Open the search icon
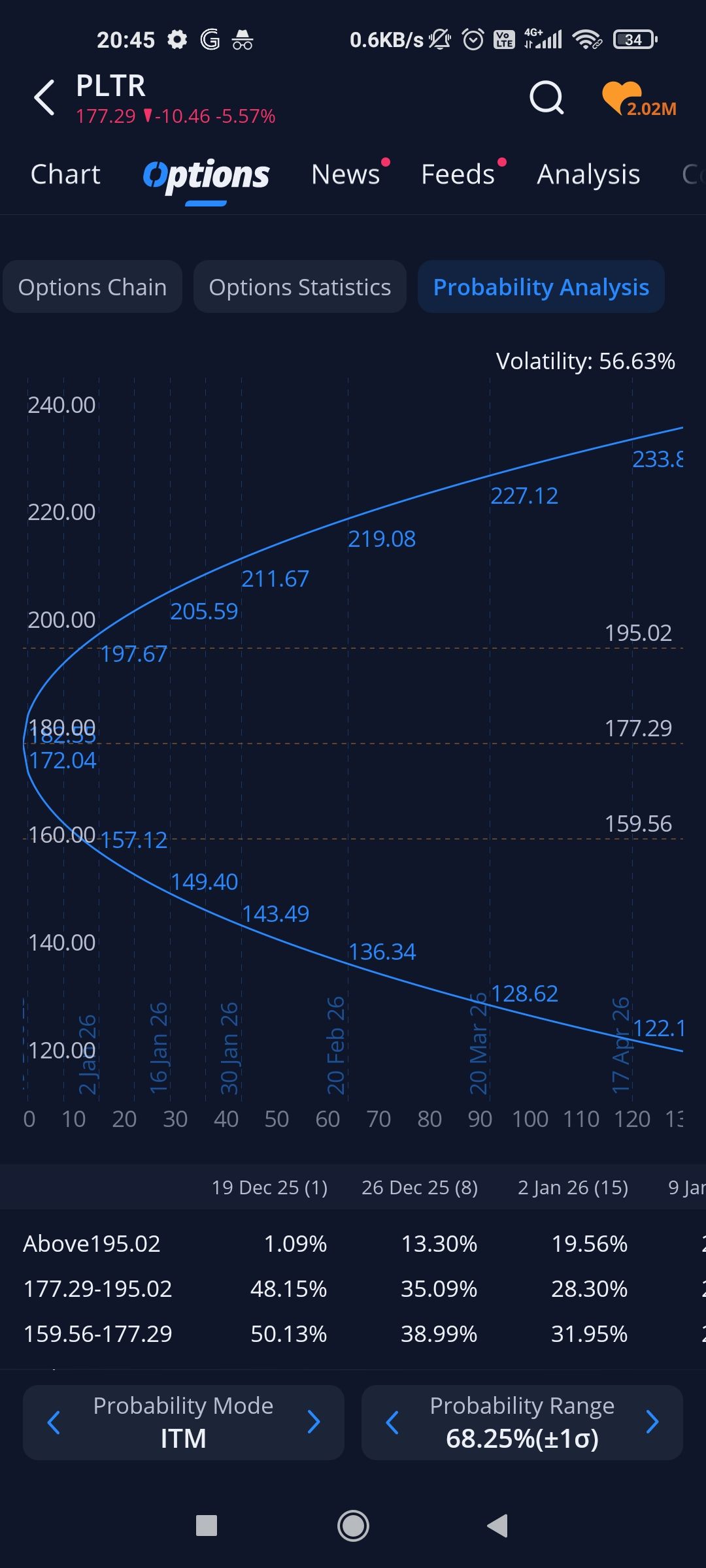This screenshot has height=1568, width=706. pos(546,98)
